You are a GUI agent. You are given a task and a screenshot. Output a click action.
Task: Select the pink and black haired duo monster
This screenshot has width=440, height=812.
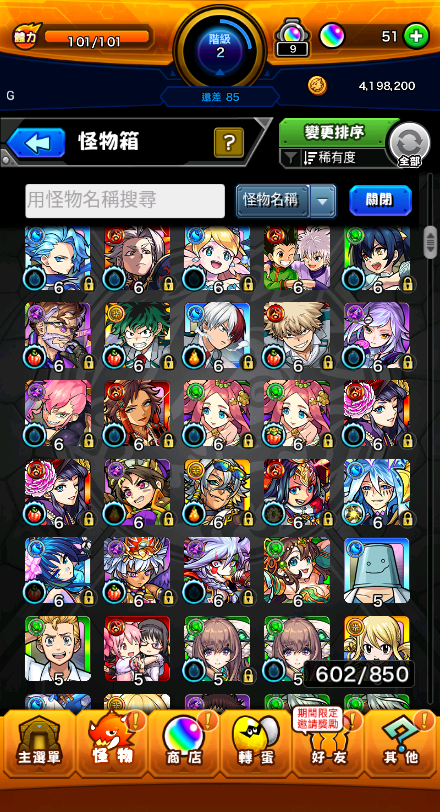(x=137, y=649)
